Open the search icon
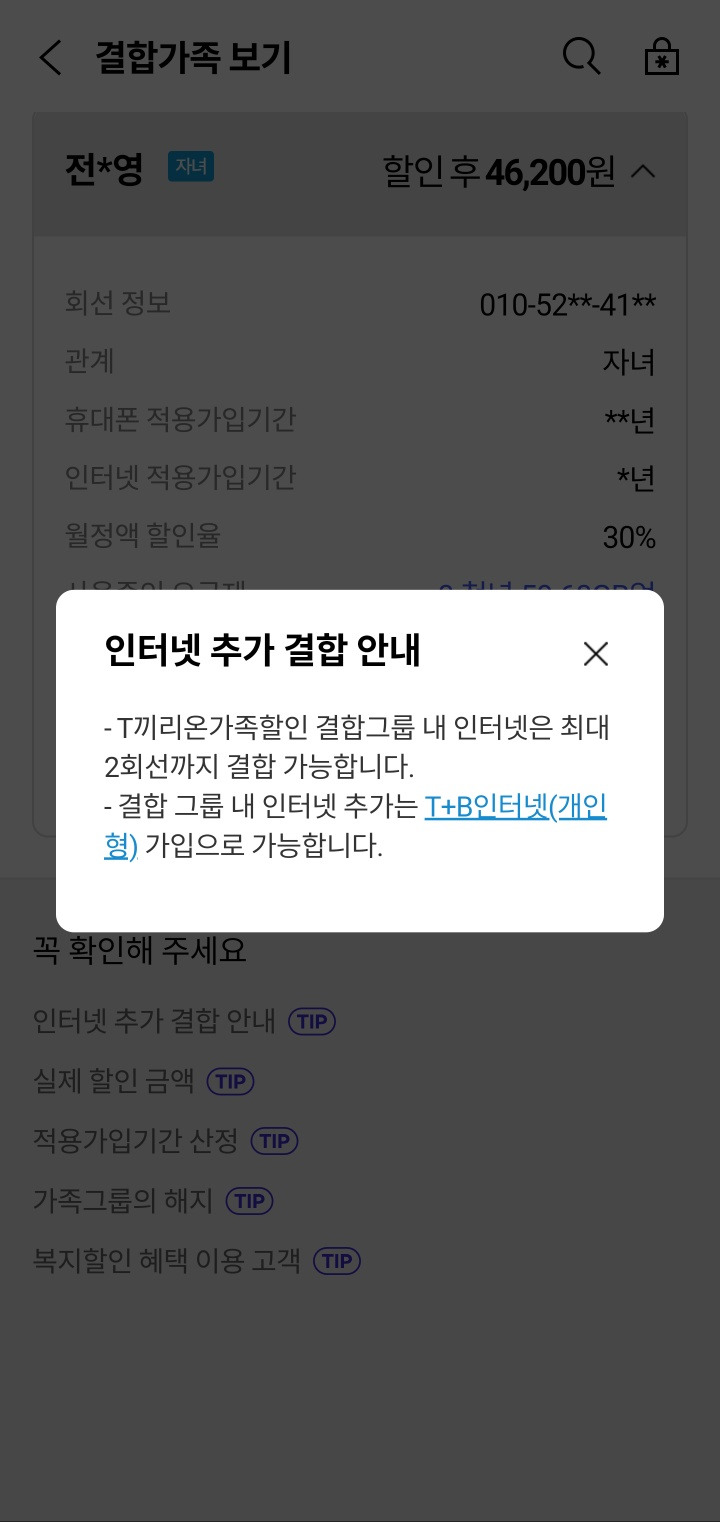The height and width of the screenshot is (1522, 720). tap(581, 57)
